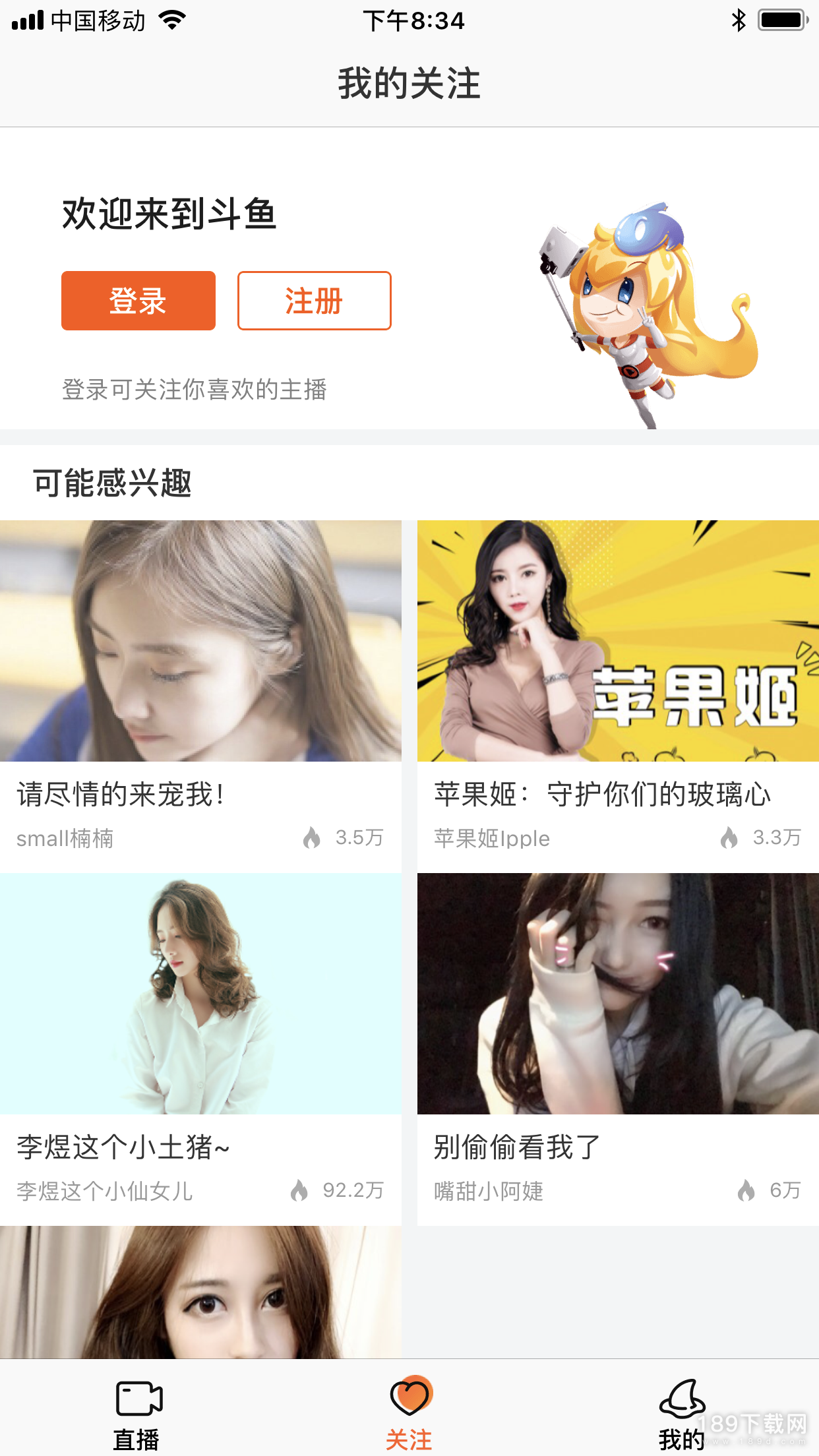This screenshot has height=1456, width=819.
Task: Tap the 注册 register button
Action: pyautogui.click(x=314, y=301)
